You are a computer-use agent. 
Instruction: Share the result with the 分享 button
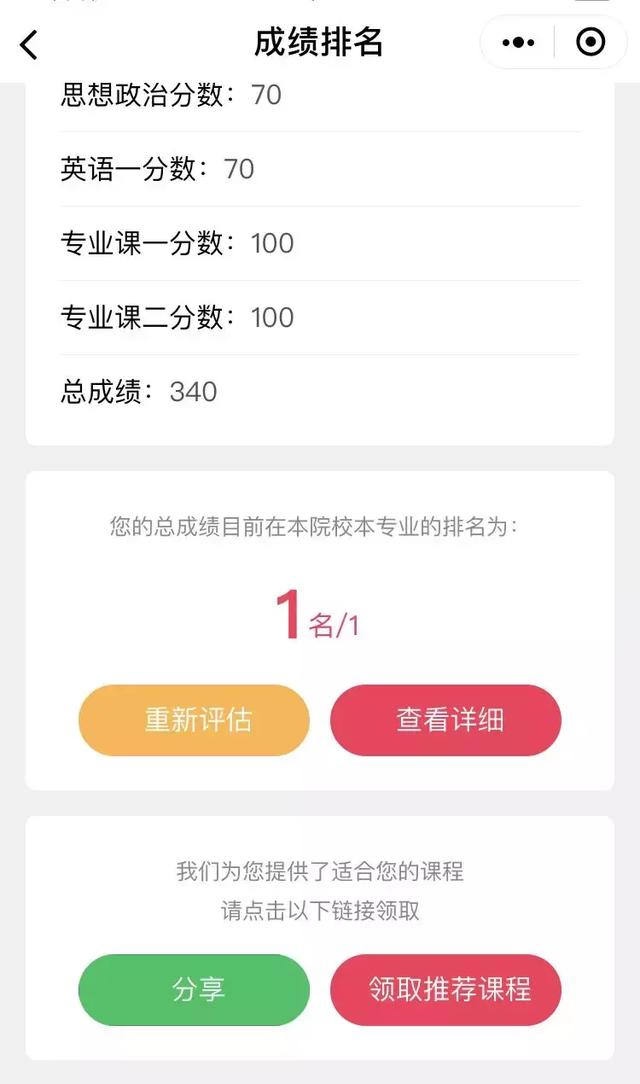pyautogui.click(x=194, y=989)
